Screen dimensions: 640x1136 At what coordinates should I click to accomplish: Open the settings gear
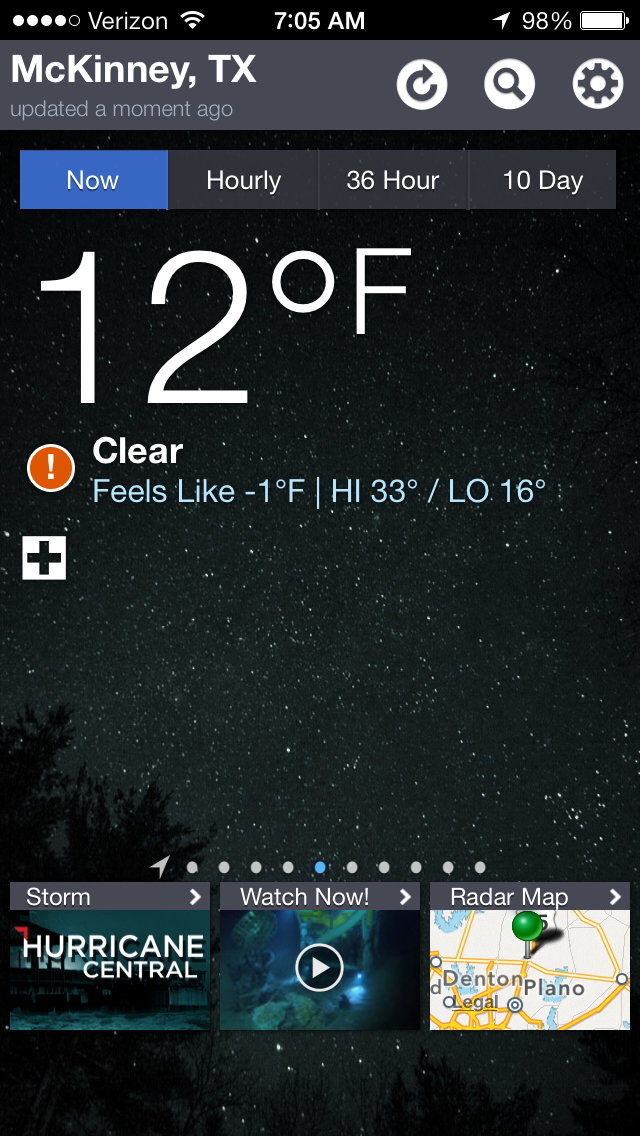click(597, 85)
